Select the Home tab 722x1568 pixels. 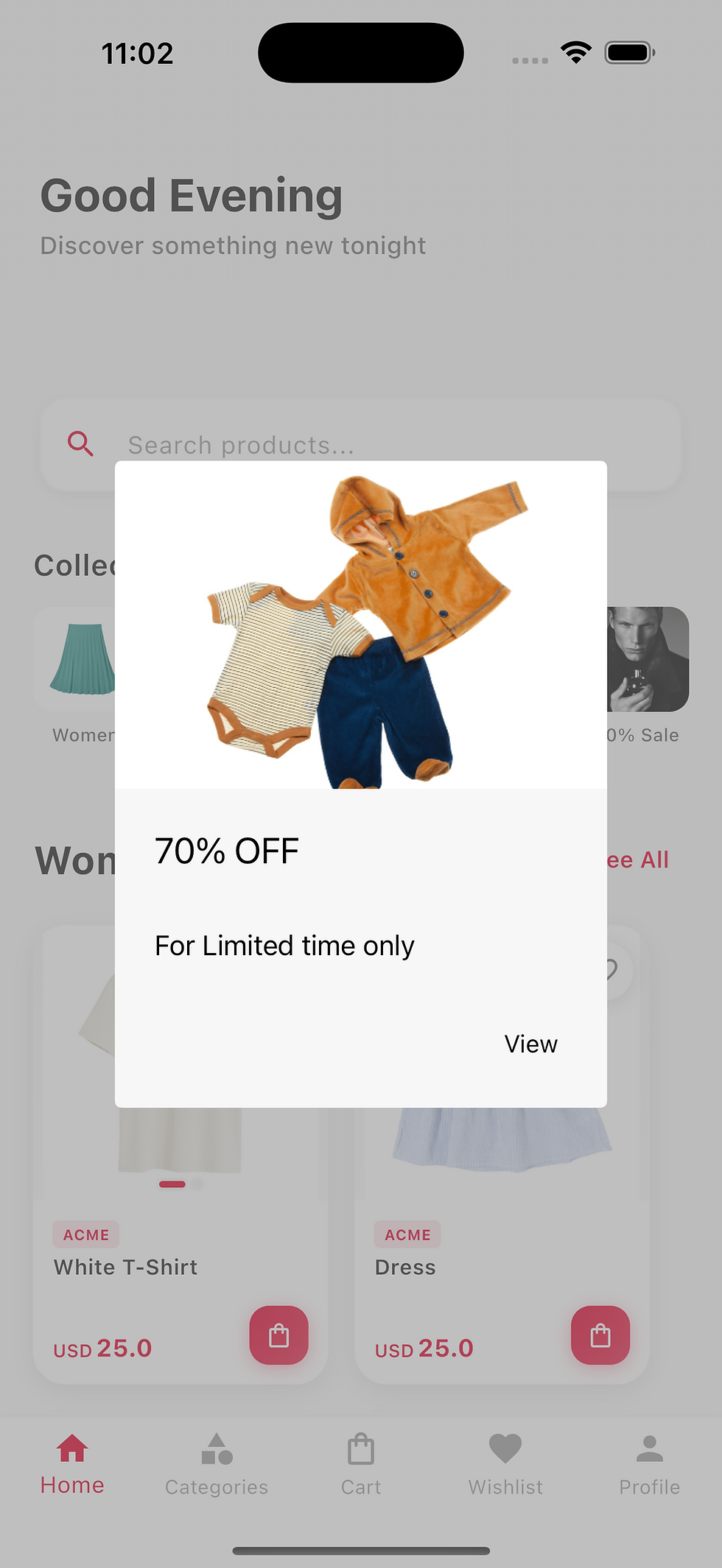pyautogui.click(x=72, y=1464)
